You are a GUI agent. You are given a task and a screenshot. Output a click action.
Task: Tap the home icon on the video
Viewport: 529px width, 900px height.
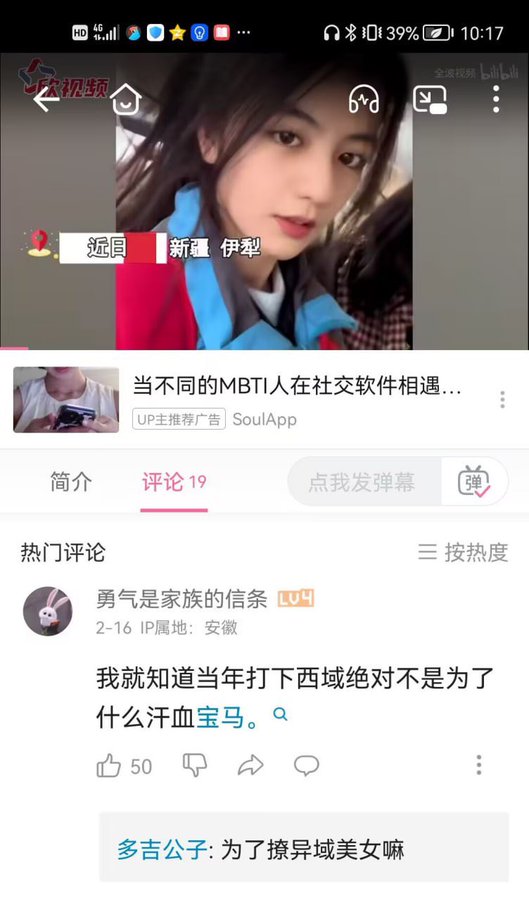126,99
